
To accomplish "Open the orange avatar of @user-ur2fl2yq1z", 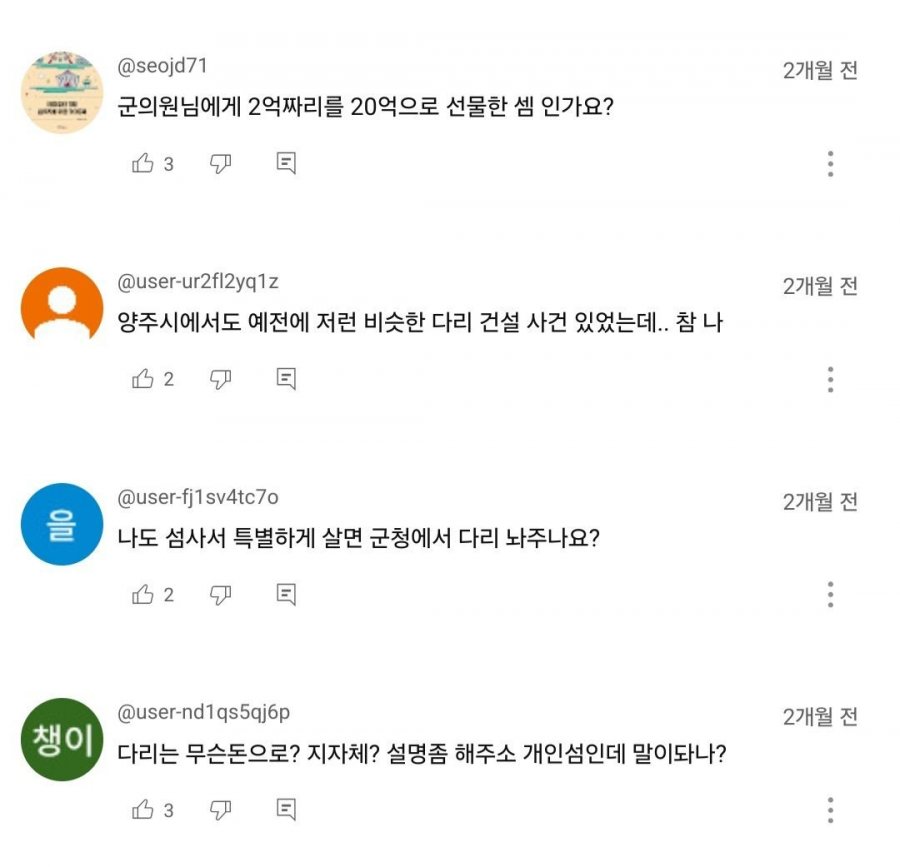I will [x=62, y=308].
